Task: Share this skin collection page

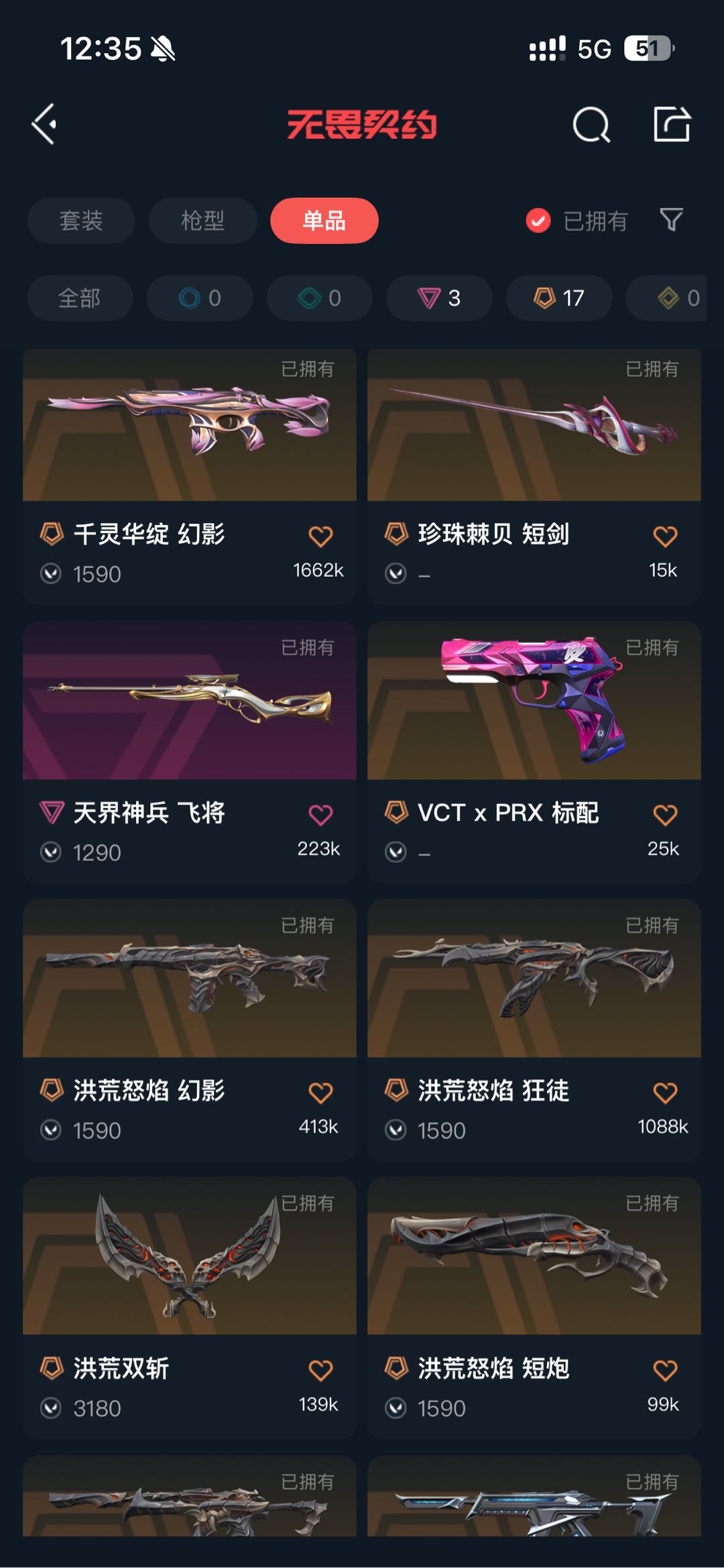Action: coord(672,124)
